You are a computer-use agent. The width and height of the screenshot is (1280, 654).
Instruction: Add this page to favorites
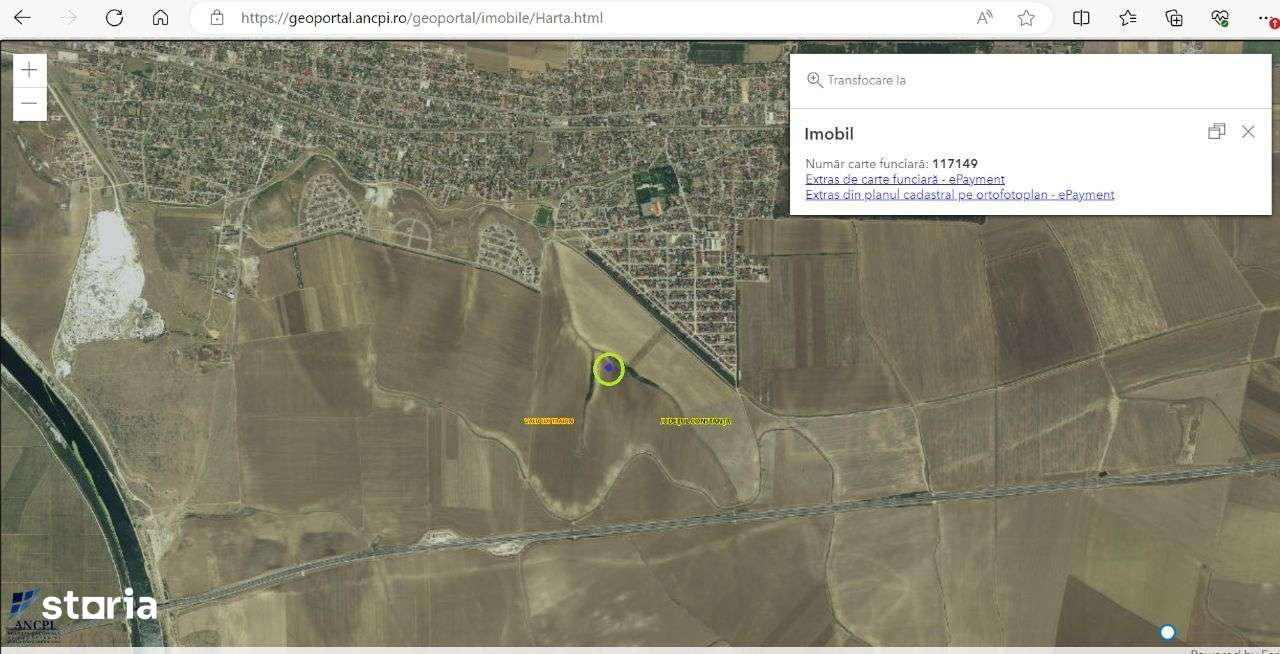pyautogui.click(x=1026, y=18)
